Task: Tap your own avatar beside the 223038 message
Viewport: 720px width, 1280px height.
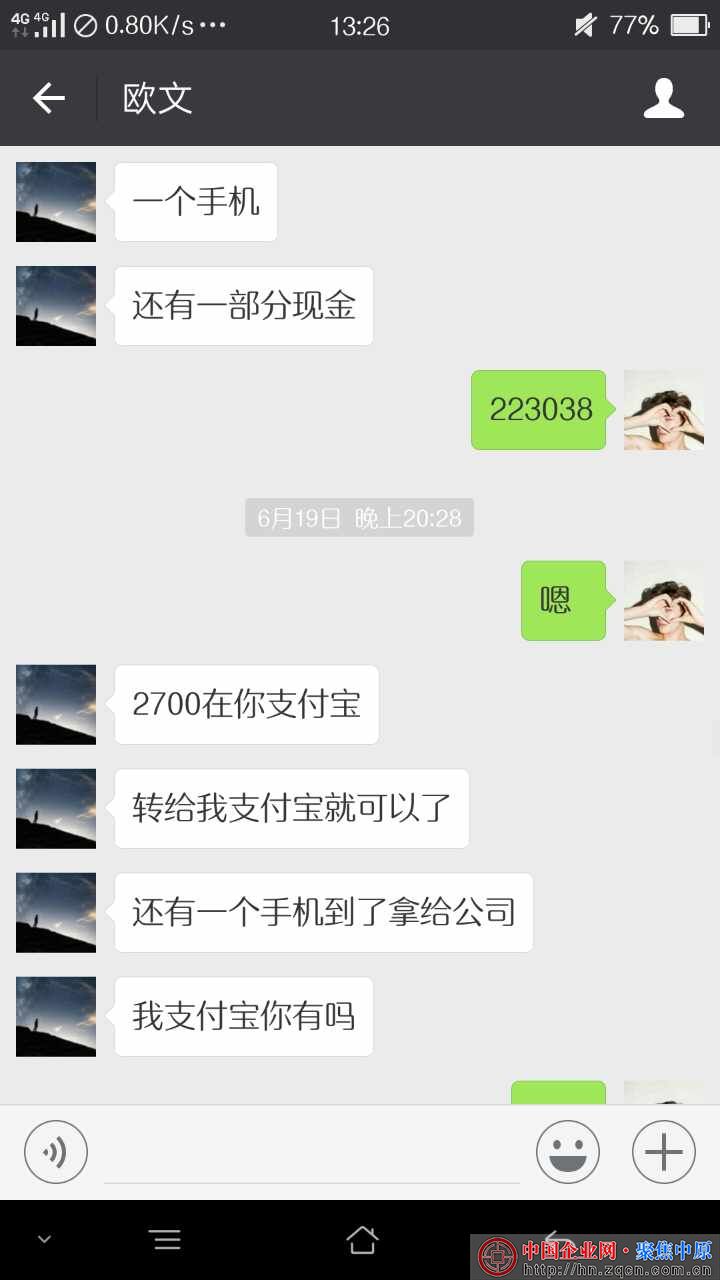Action: (663, 410)
